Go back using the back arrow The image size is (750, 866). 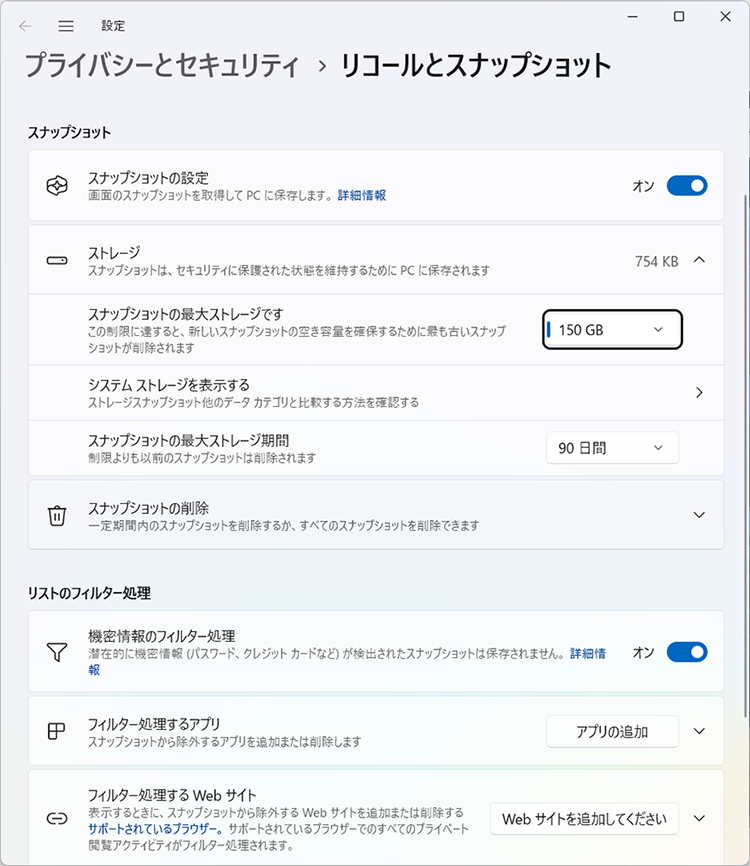[26, 25]
